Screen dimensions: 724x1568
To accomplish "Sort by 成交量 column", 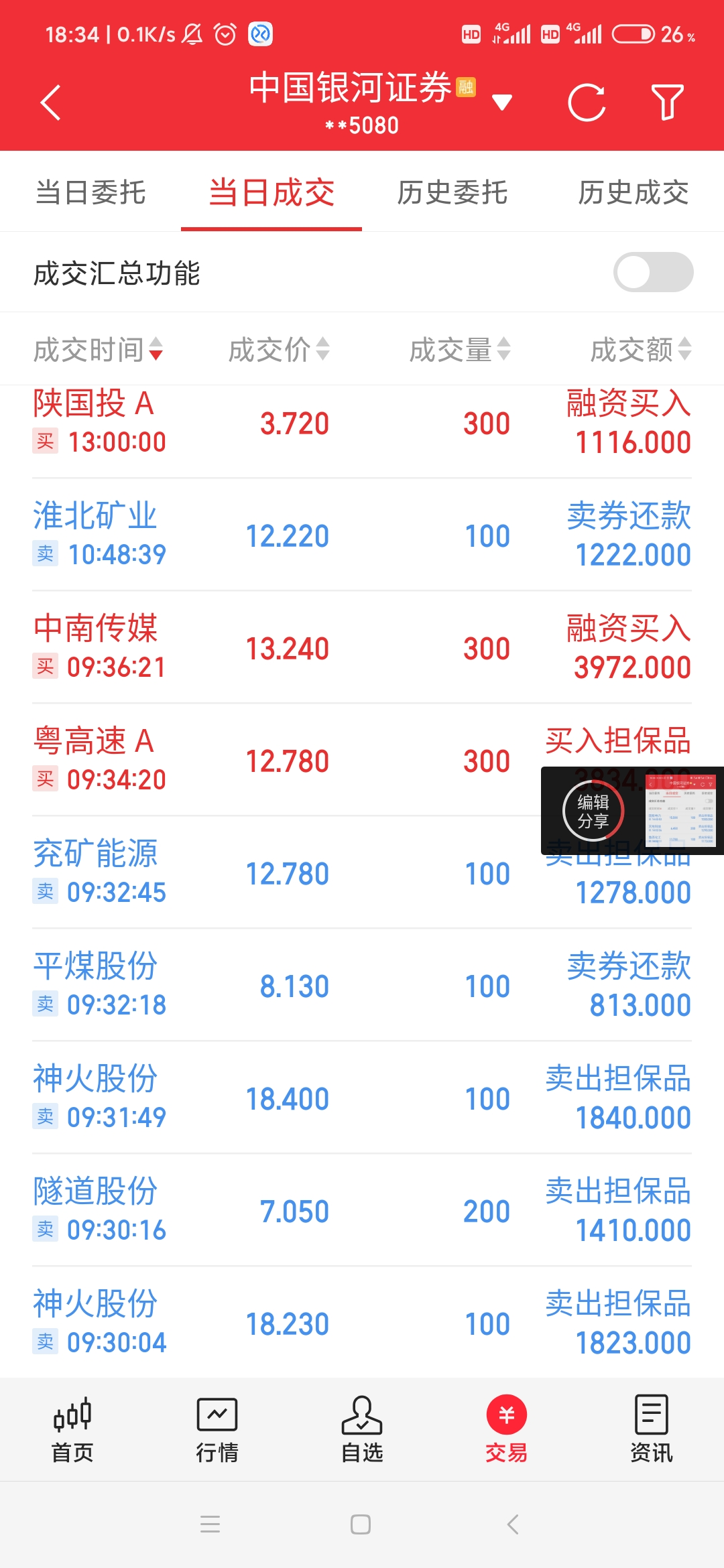I will (460, 350).
